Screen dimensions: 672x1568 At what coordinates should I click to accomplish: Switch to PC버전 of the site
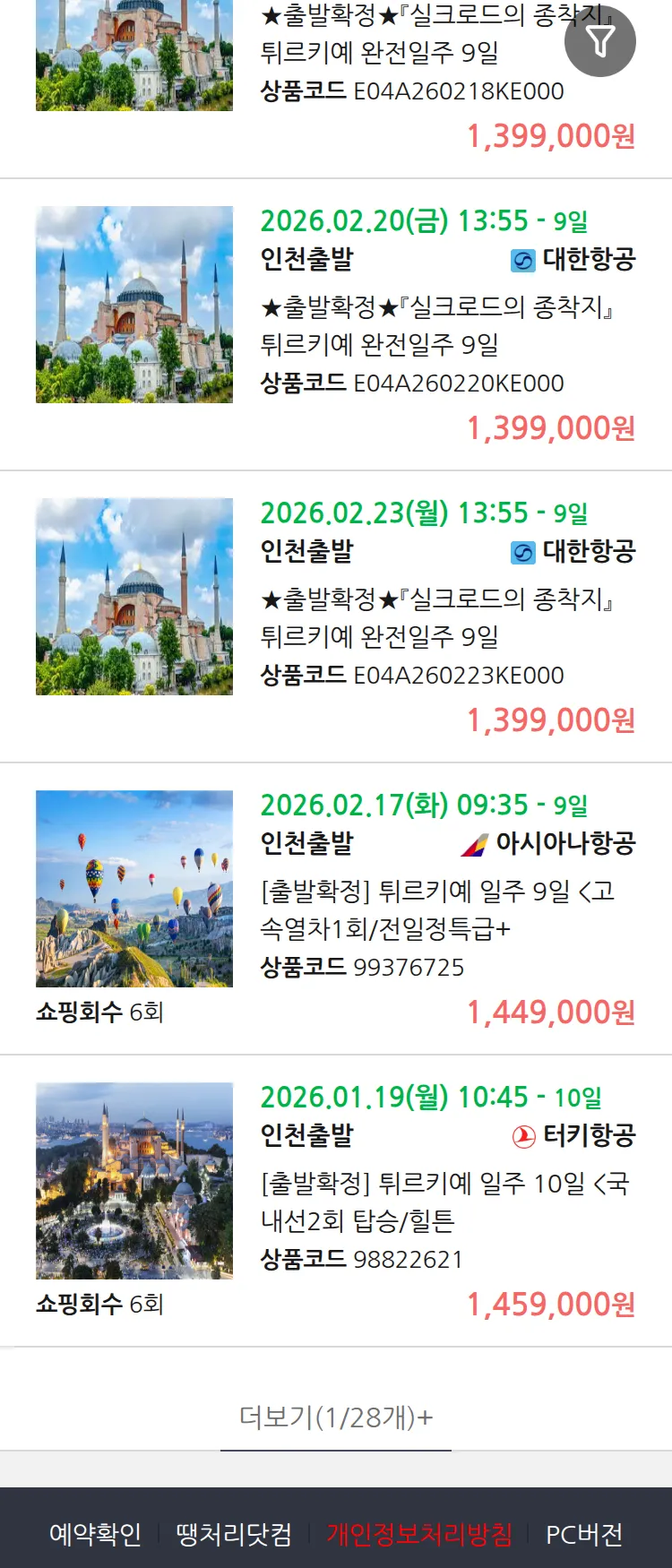pyautogui.click(x=584, y=1534)
